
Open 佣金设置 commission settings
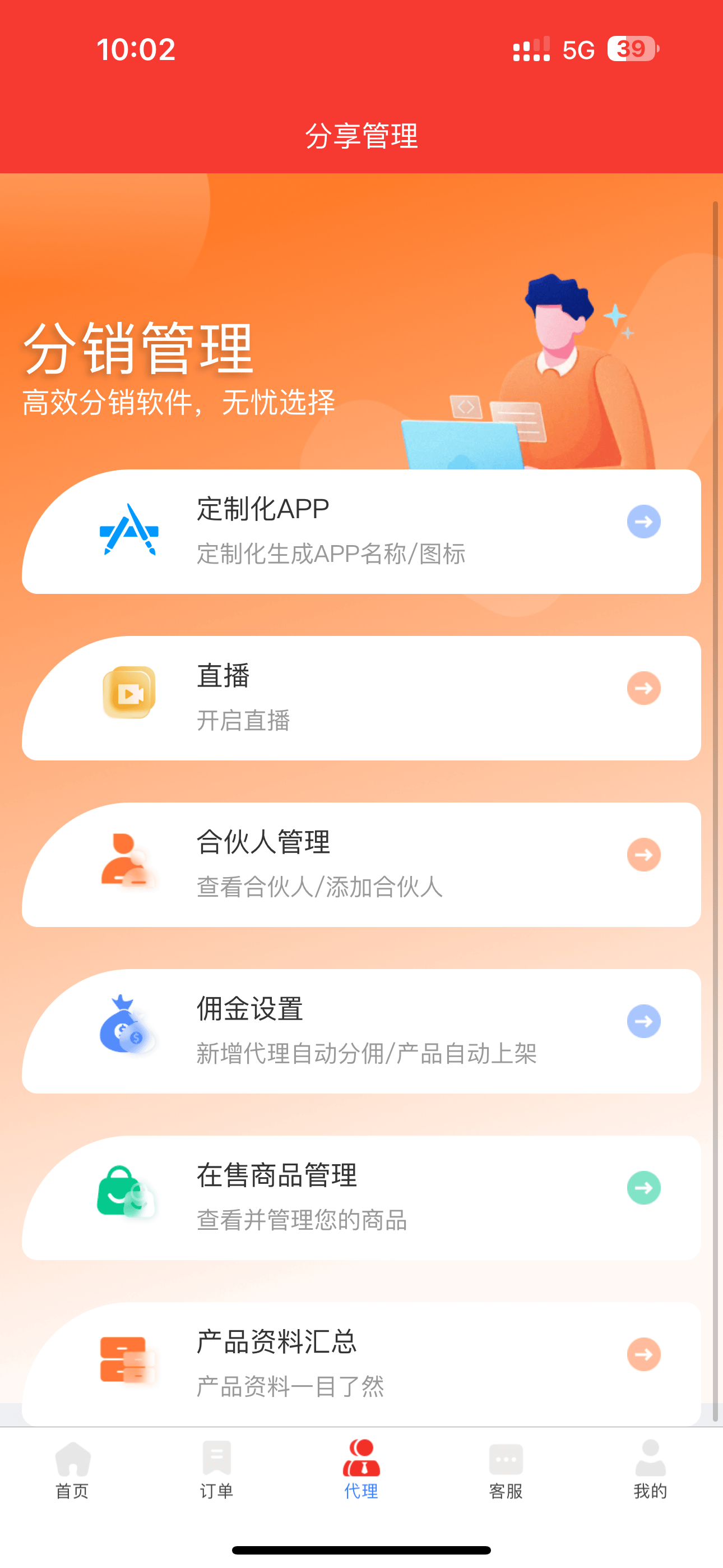click(361, 1031)
